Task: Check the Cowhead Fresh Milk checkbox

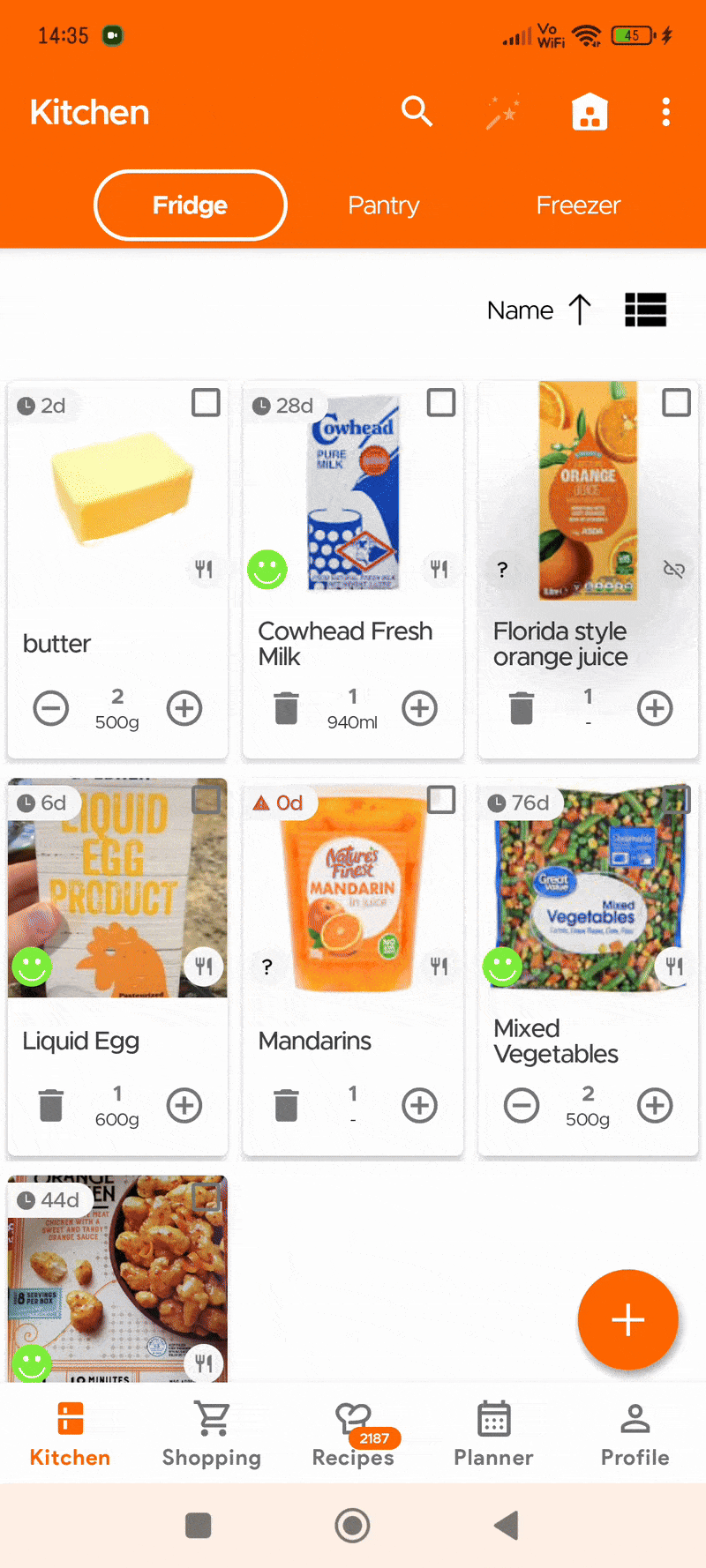Action: 441,402
